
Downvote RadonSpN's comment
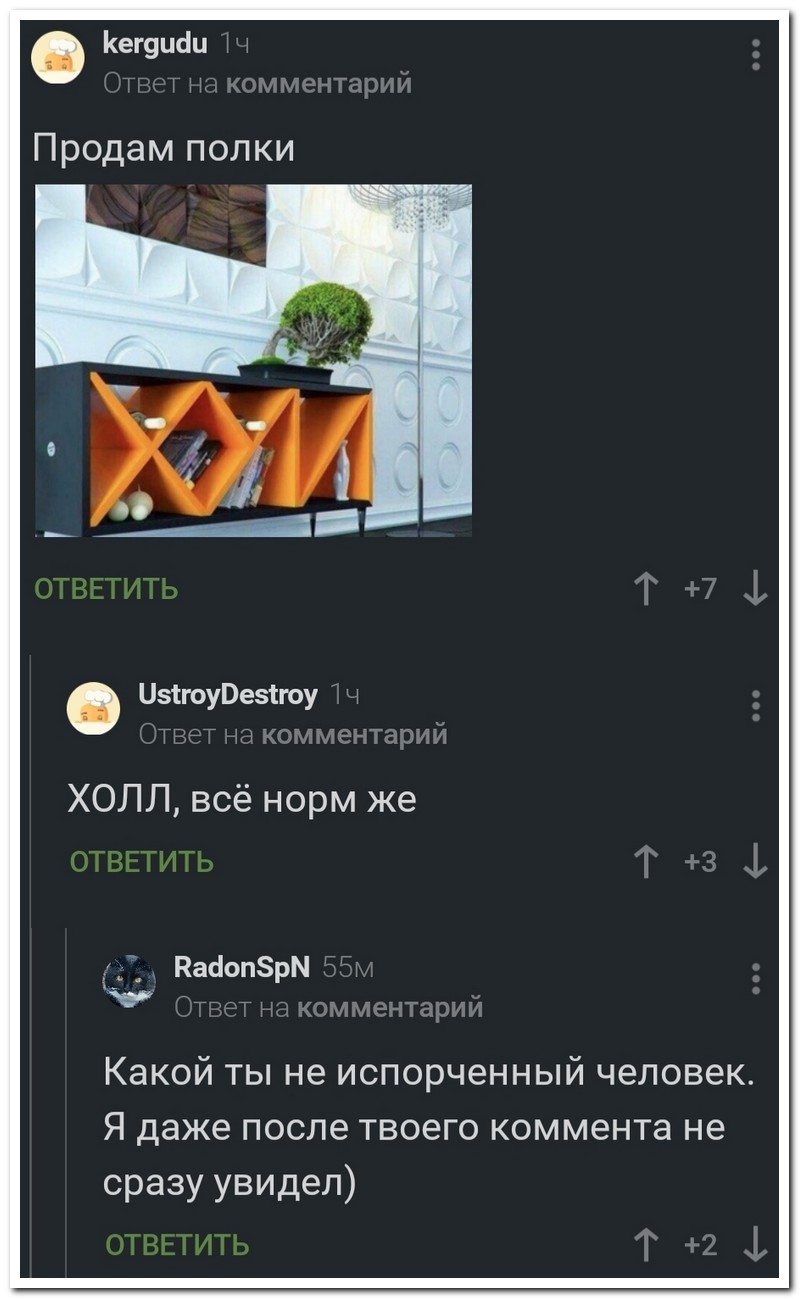(755, 1244)
